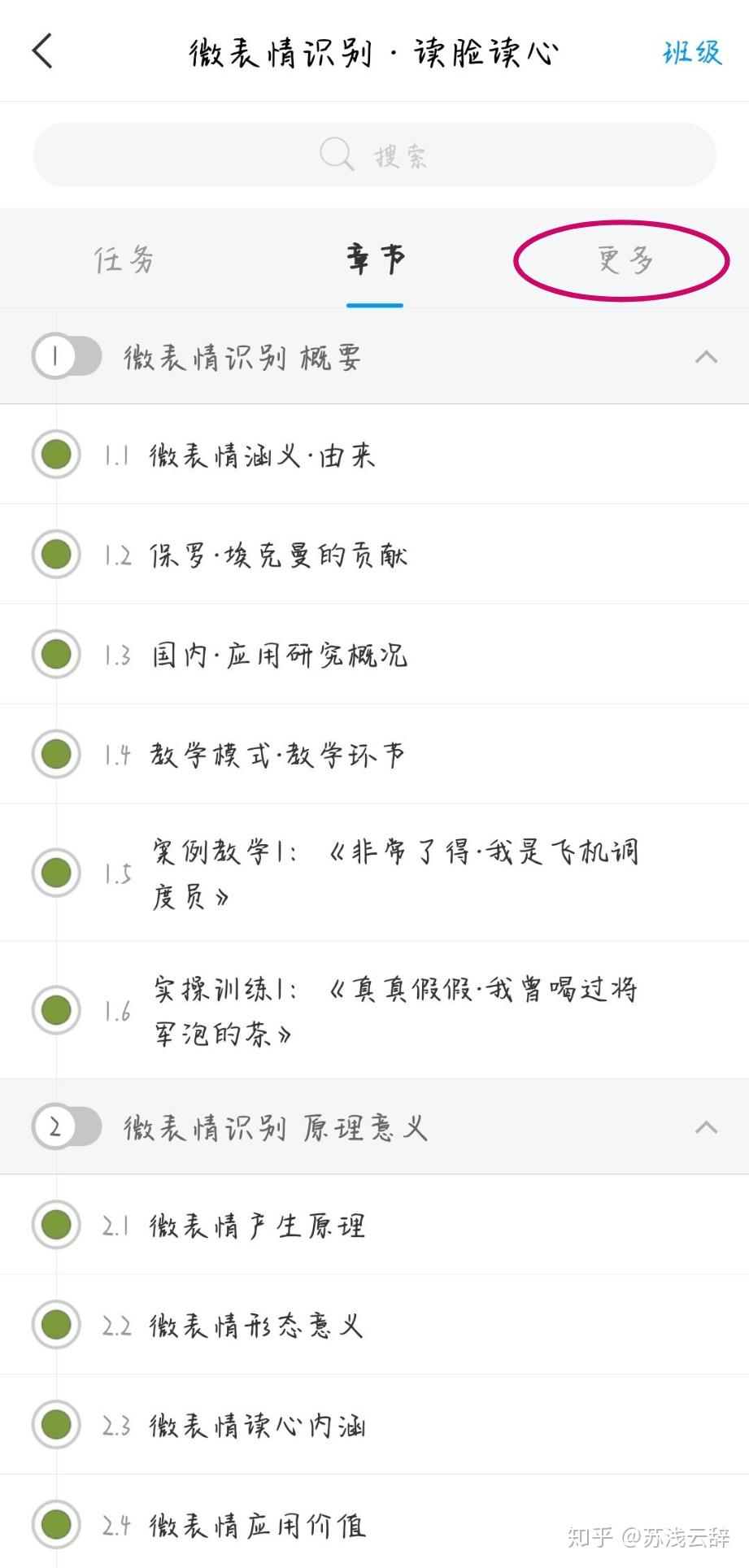Collapse chapter 1 微表情识别 概要
749x1568 pixels.
[706, 357]
